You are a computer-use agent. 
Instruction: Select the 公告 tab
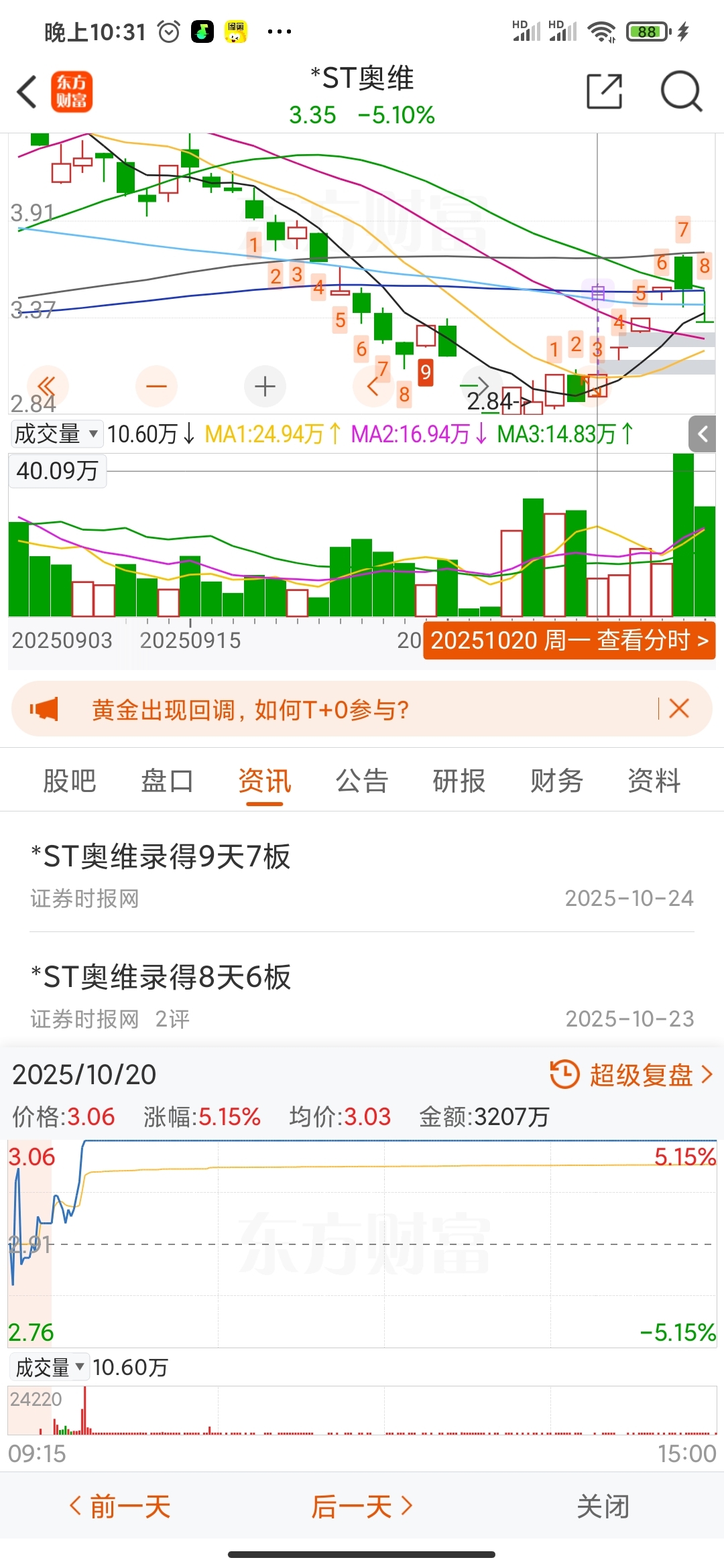click(362, 781)
